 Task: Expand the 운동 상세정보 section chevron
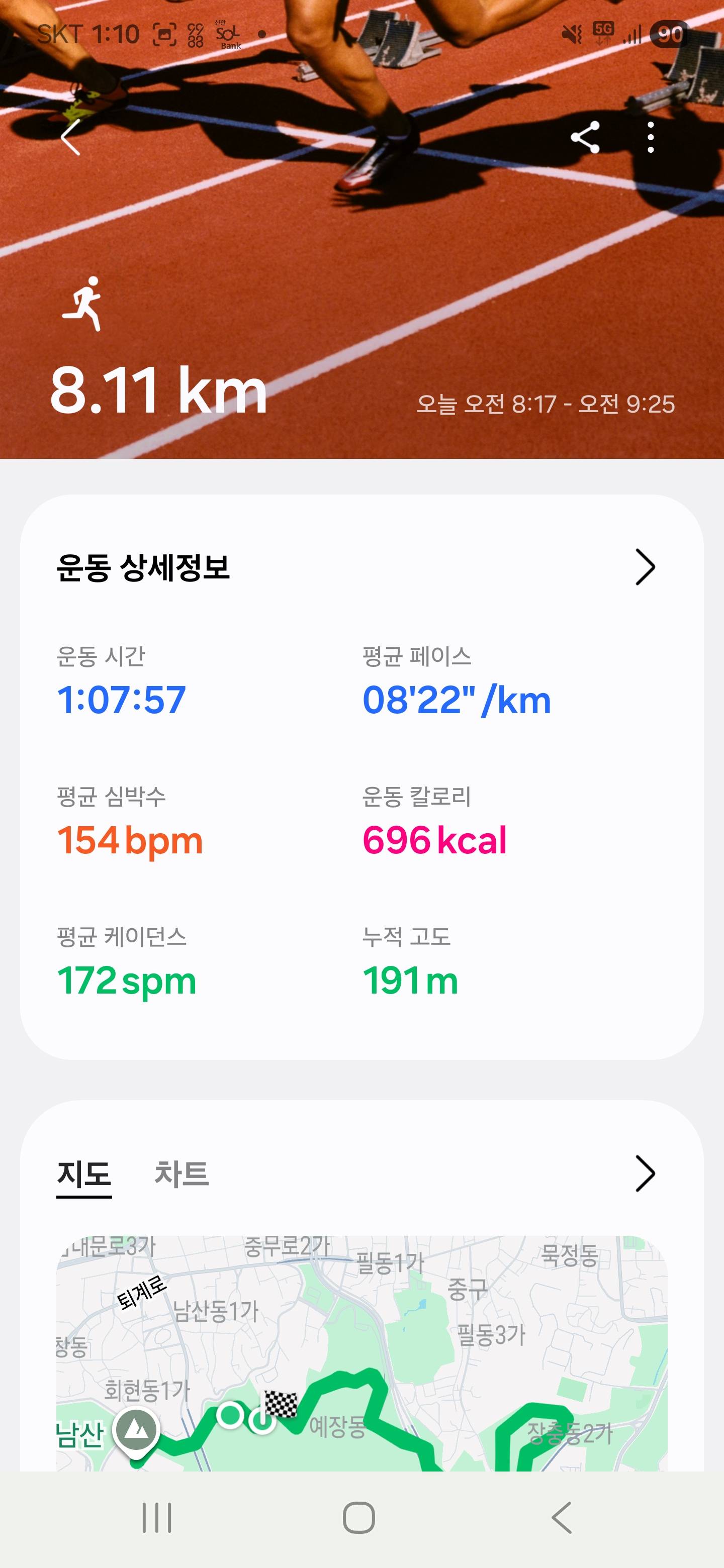click(645, 567)
